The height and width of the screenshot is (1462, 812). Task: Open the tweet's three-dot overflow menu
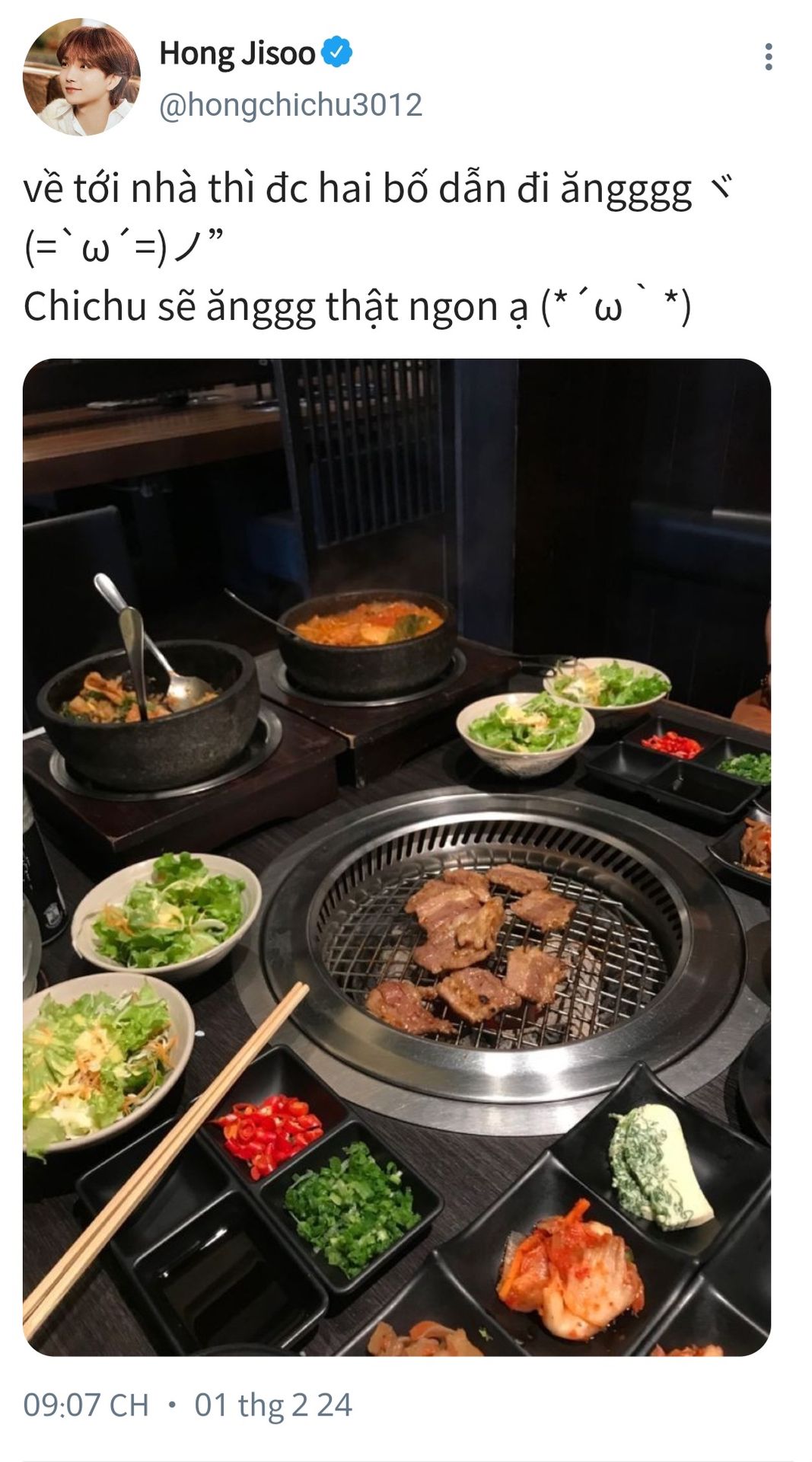coord(769,57)
